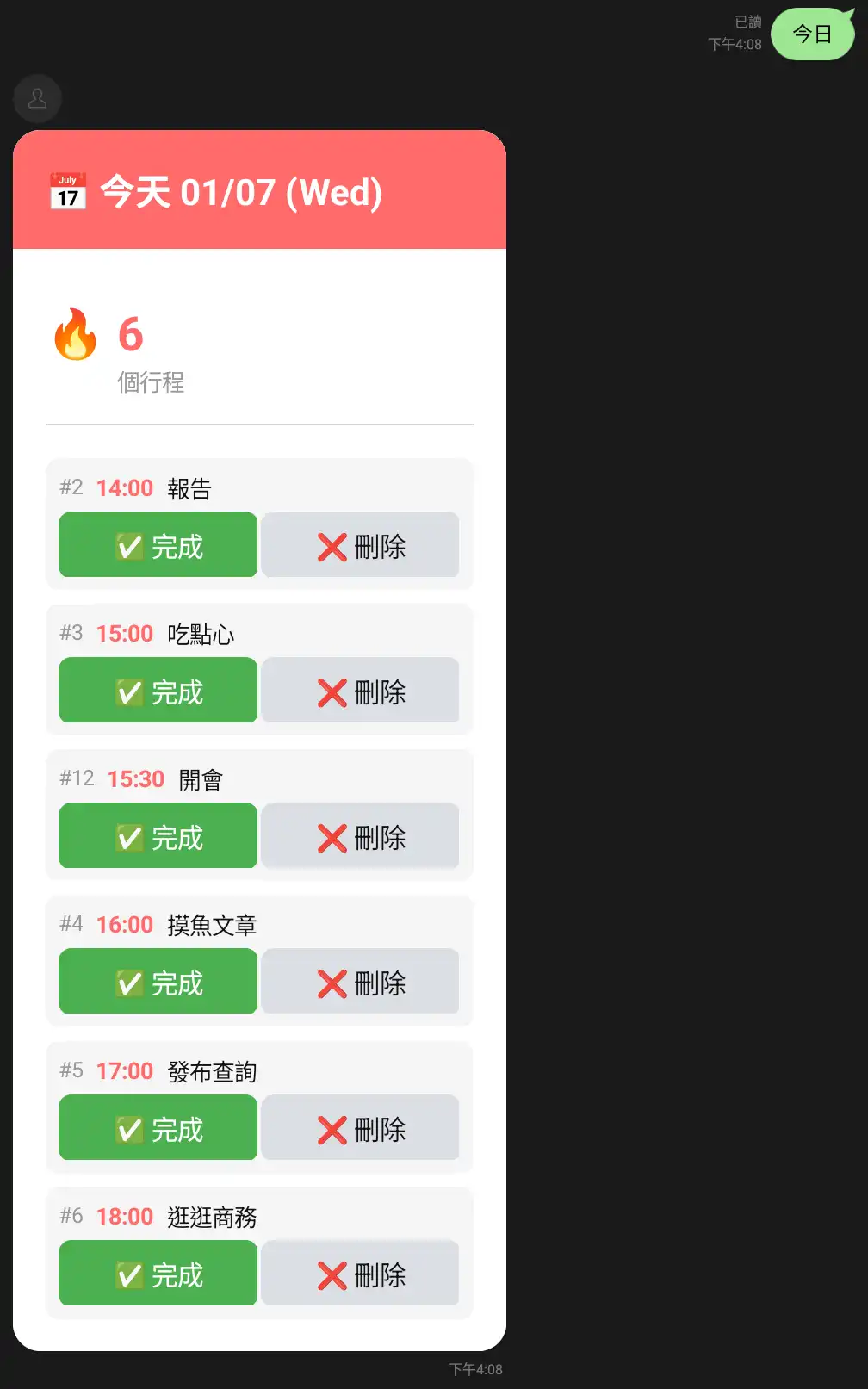Screen dimensions: 868x1389
Task: Remove the #12 開會 schedule
Action: point(360,835)
